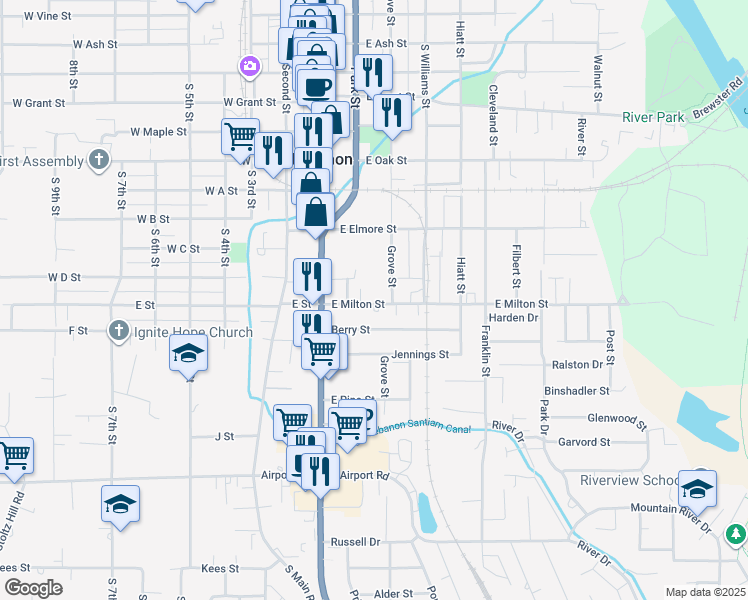Select the Ignite Hope Church marker
This screenshot has width=748, height=600.
click(119, 331)
